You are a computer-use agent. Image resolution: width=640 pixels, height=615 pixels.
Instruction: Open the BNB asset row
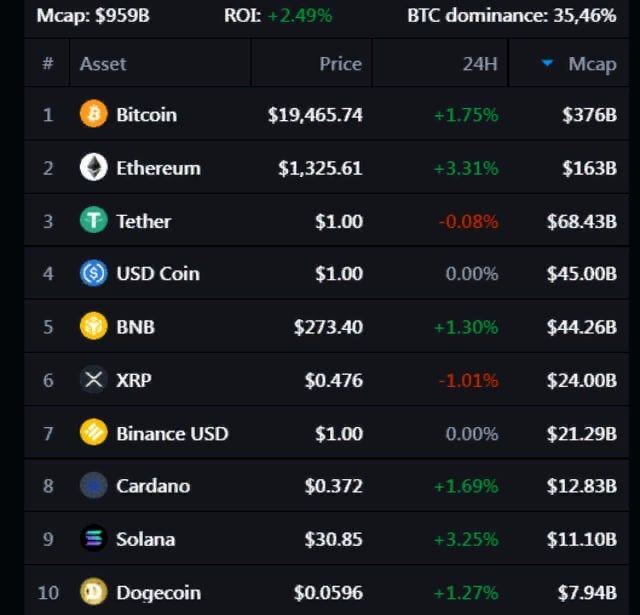click(135, 327)
